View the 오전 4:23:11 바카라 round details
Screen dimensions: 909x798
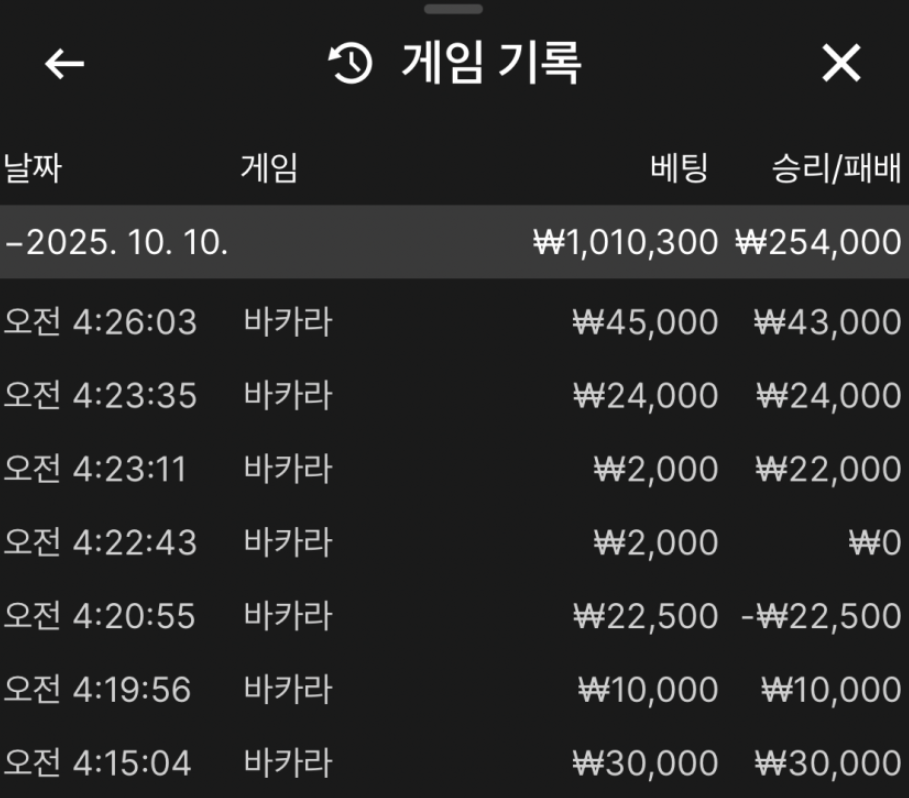pyautogui.click(x=454, y=469)
